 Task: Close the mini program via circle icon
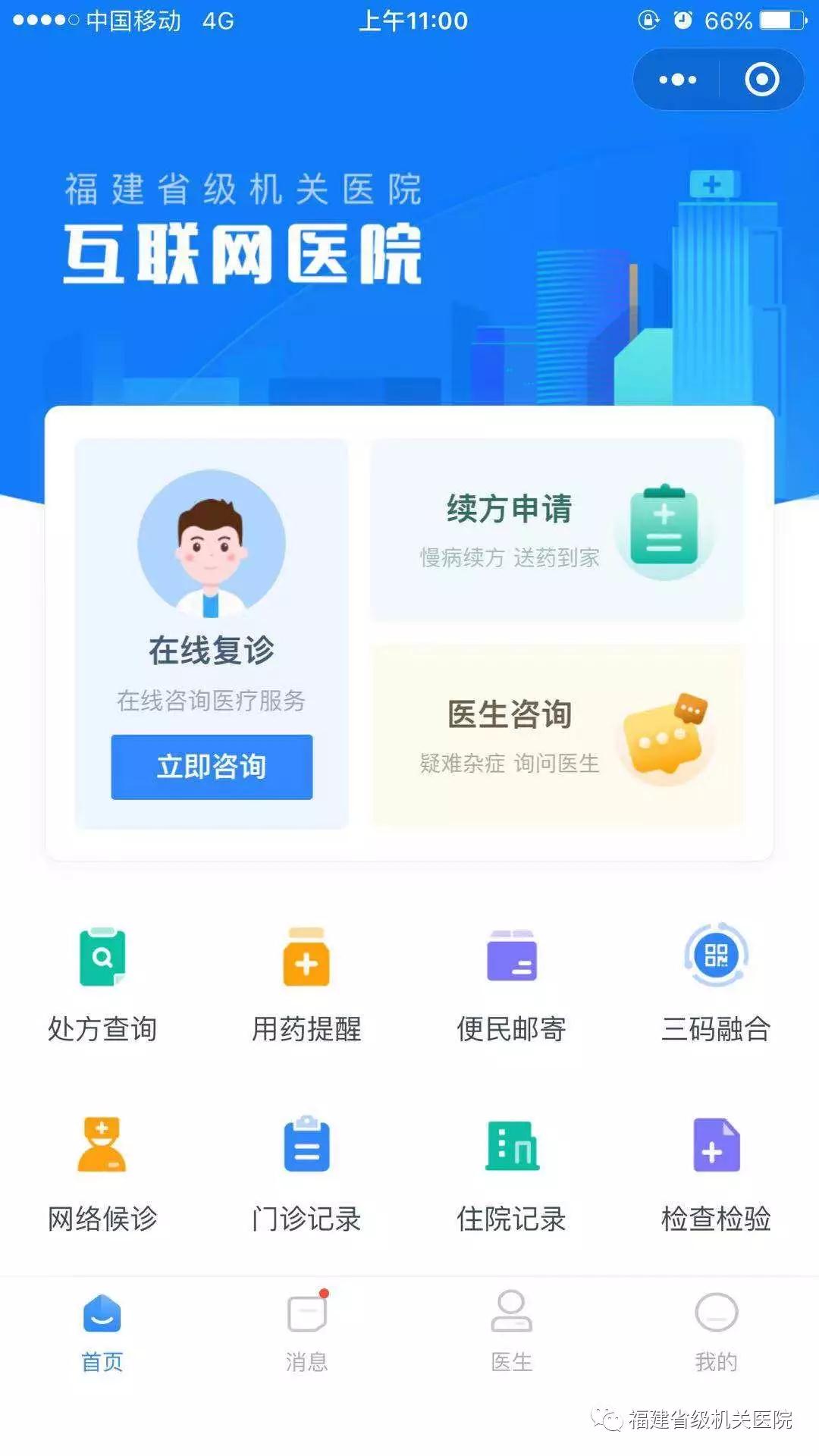click(761, 80)
